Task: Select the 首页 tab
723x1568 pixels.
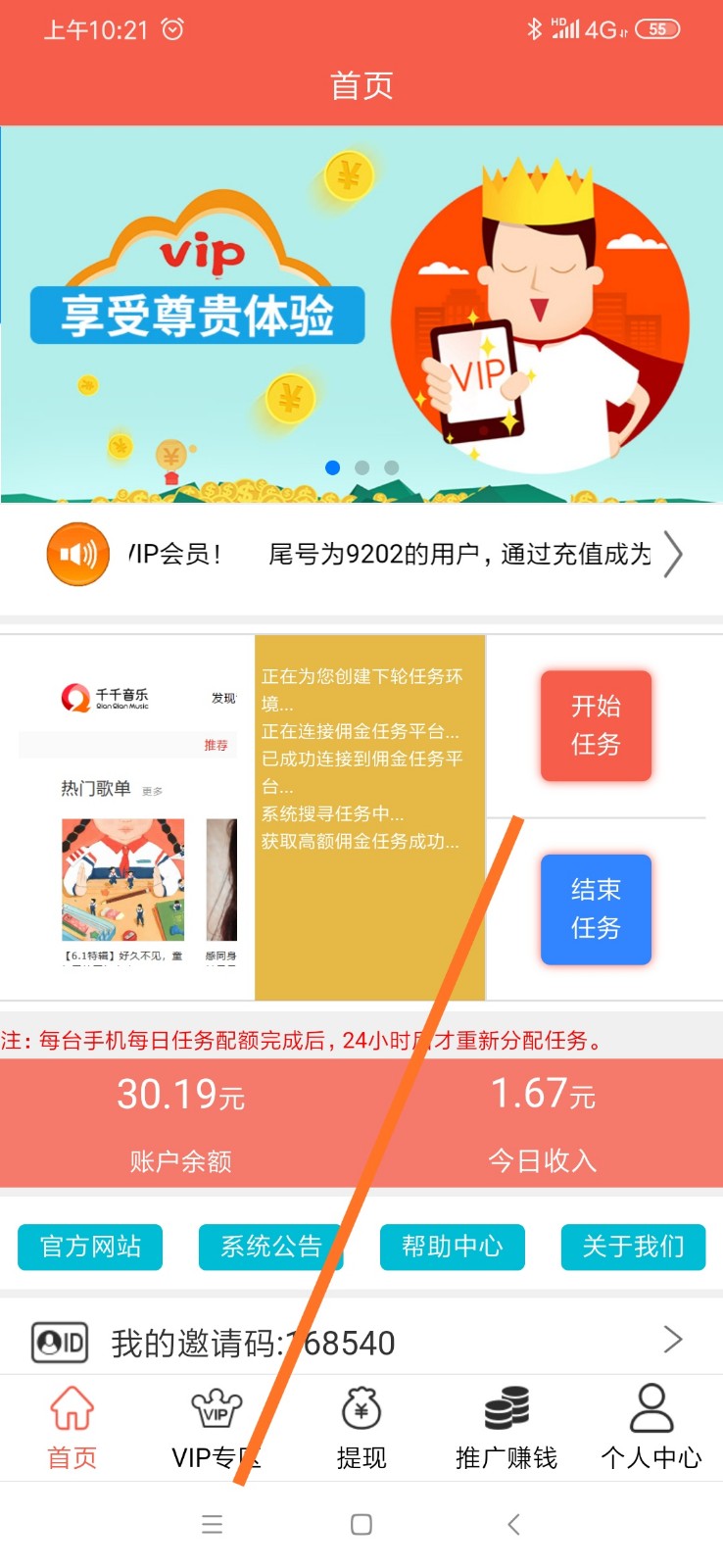Action: (x=72, y=1428)
